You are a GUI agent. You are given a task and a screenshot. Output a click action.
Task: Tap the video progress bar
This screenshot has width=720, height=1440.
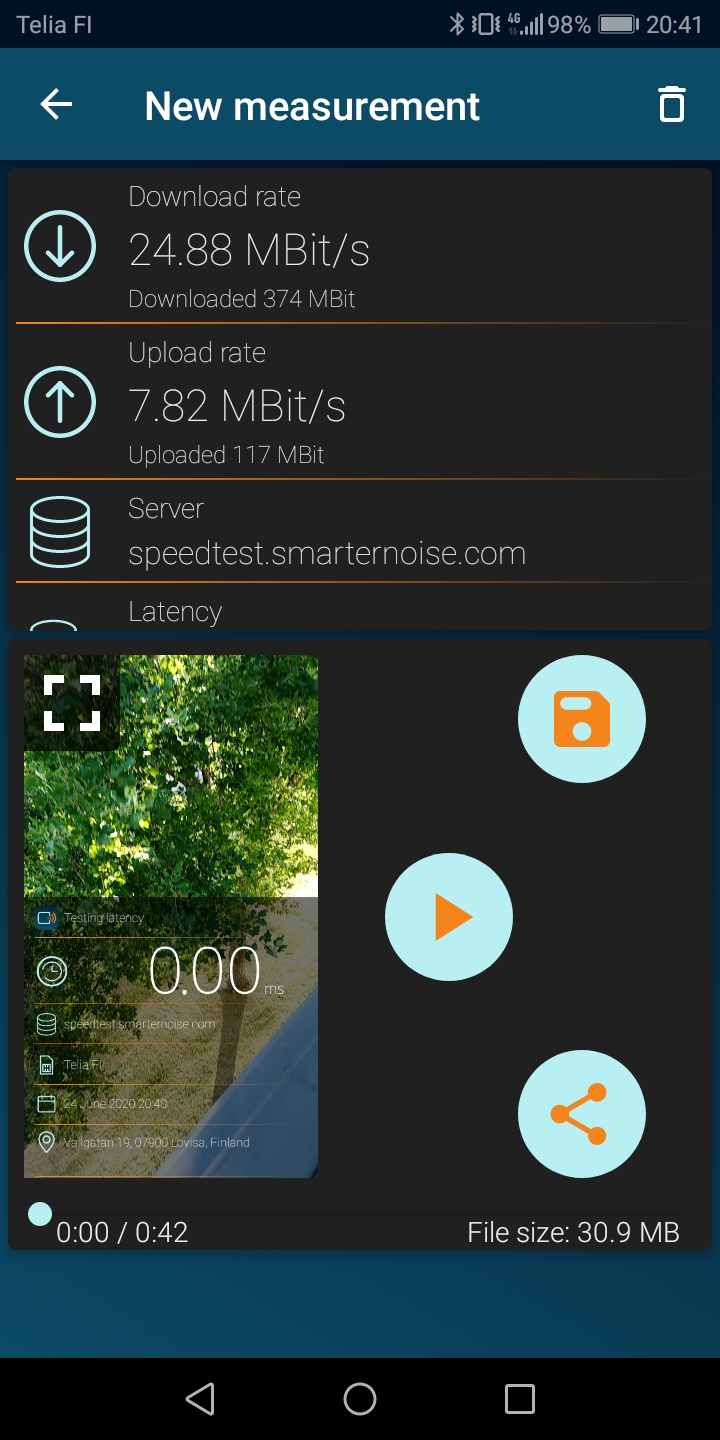pos(360,1214)
